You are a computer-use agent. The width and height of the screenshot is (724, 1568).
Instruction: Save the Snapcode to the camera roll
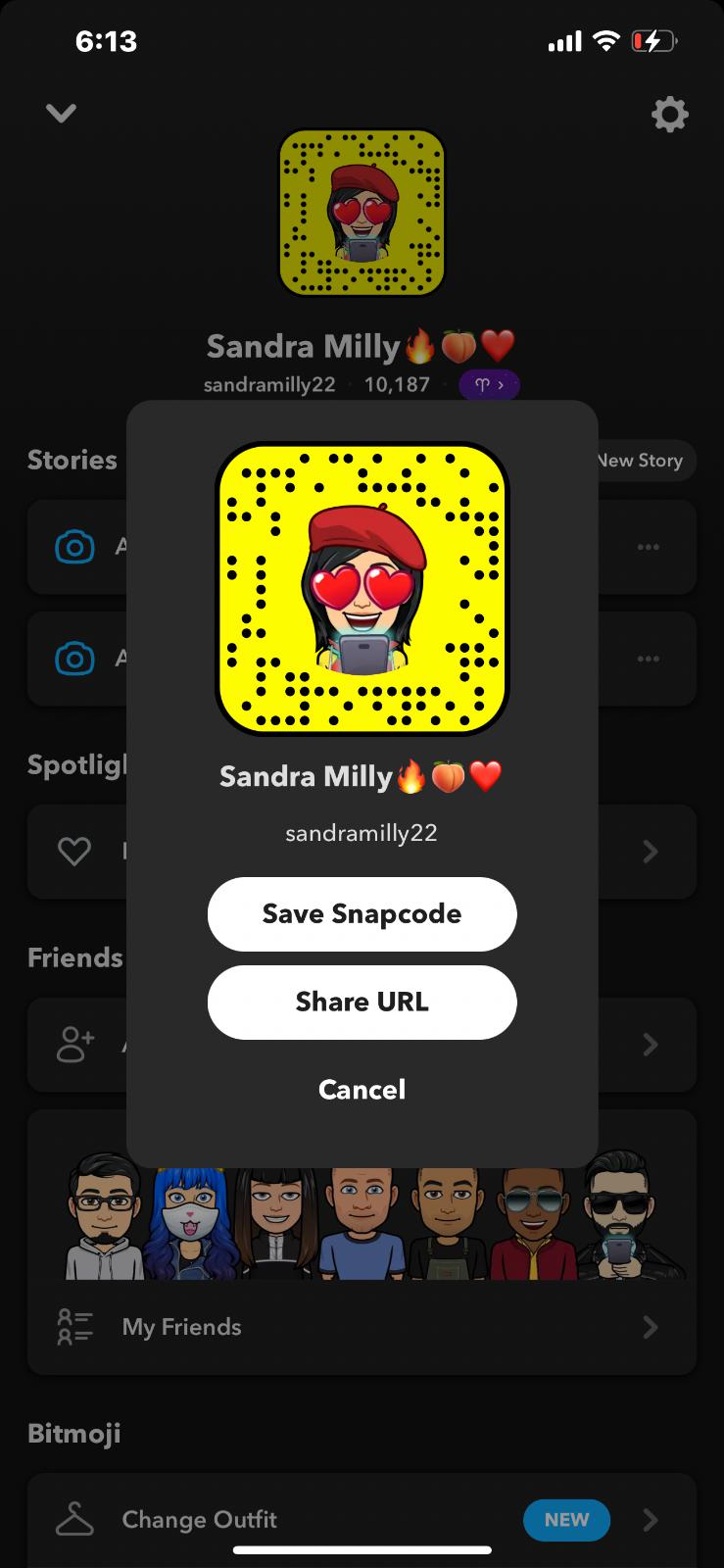coord(362,913)
